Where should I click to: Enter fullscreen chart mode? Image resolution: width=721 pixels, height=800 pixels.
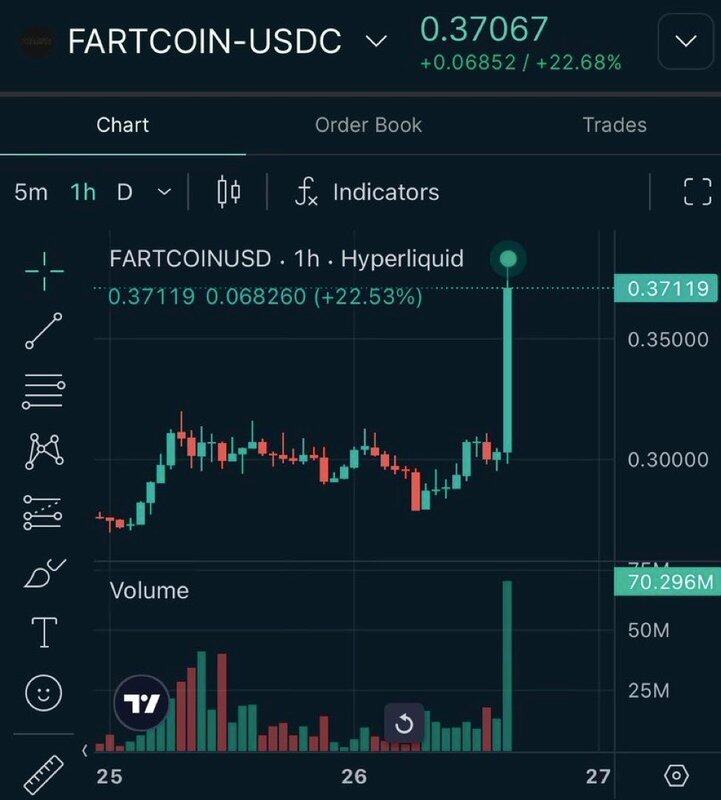click(x=697, y=192)
